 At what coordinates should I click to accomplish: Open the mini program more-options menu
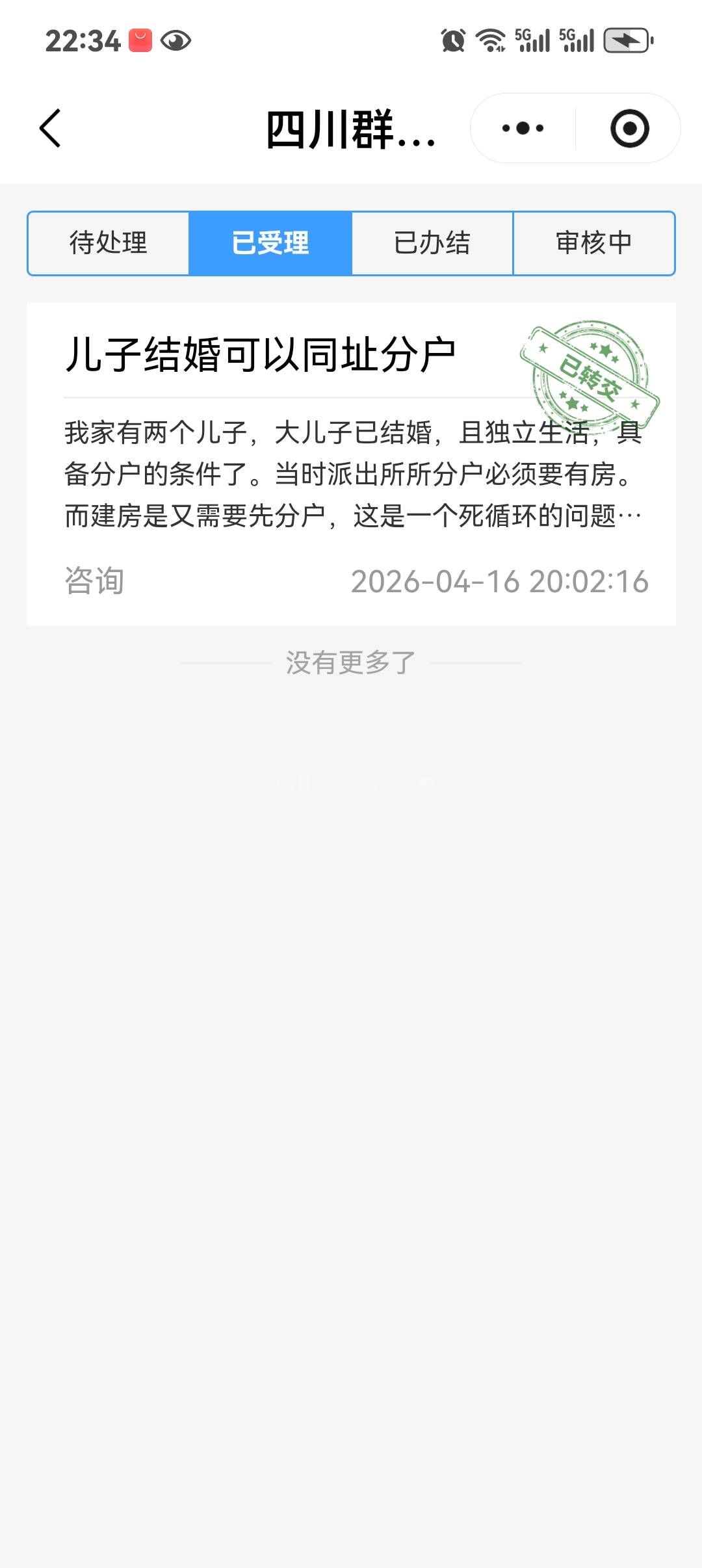(x=523, y=128)
